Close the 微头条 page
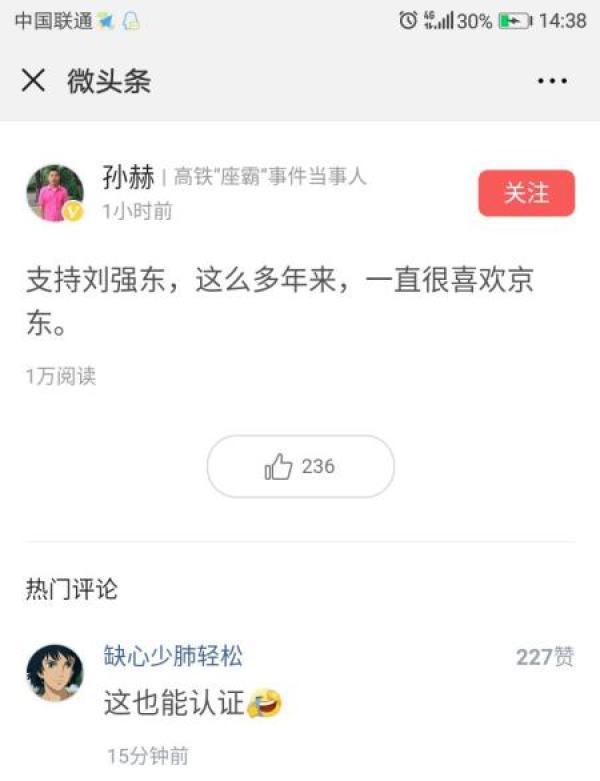The image size is (600, 781). tap(33, 81)
